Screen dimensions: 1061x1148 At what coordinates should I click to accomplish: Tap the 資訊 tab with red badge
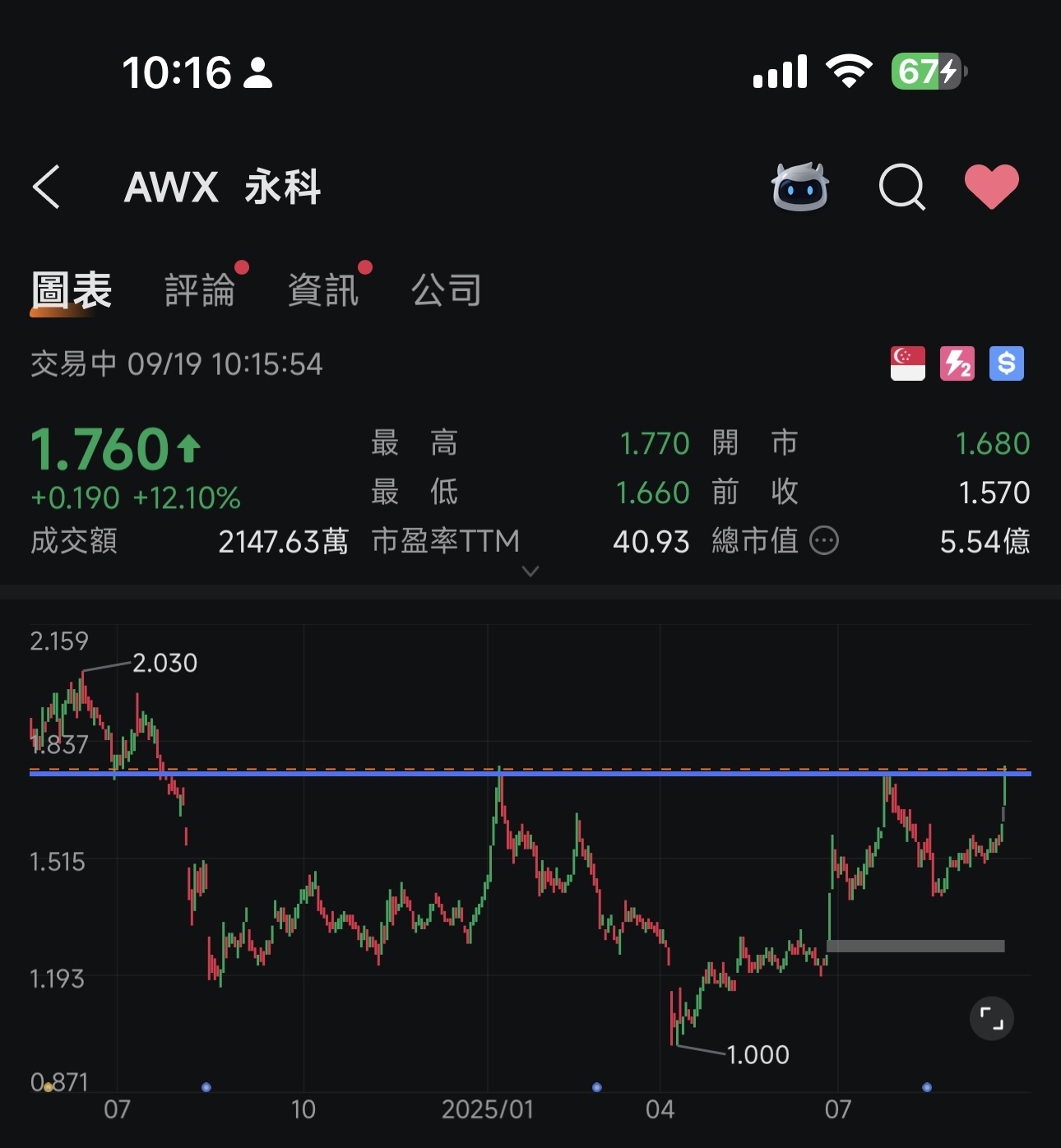322,291
